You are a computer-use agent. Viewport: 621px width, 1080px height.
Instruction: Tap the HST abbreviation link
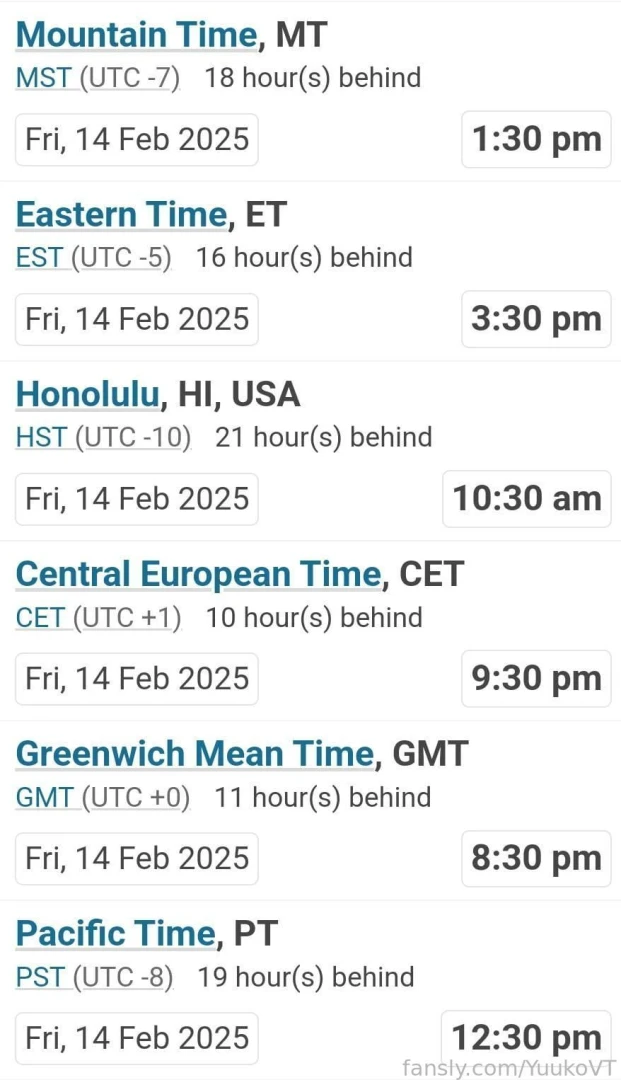coord(42,438)
